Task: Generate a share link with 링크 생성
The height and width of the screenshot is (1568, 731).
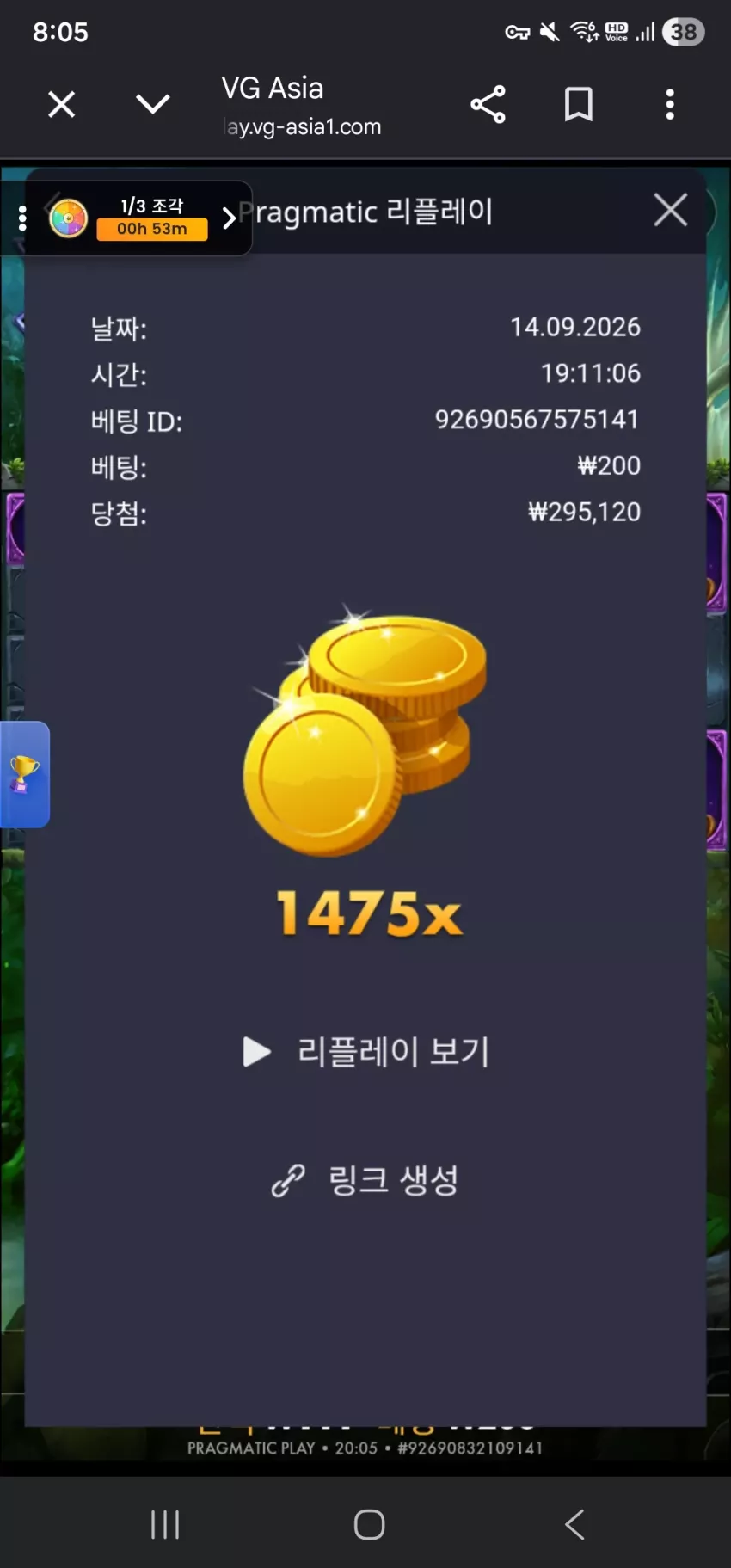Action: tap(365, 1180)
